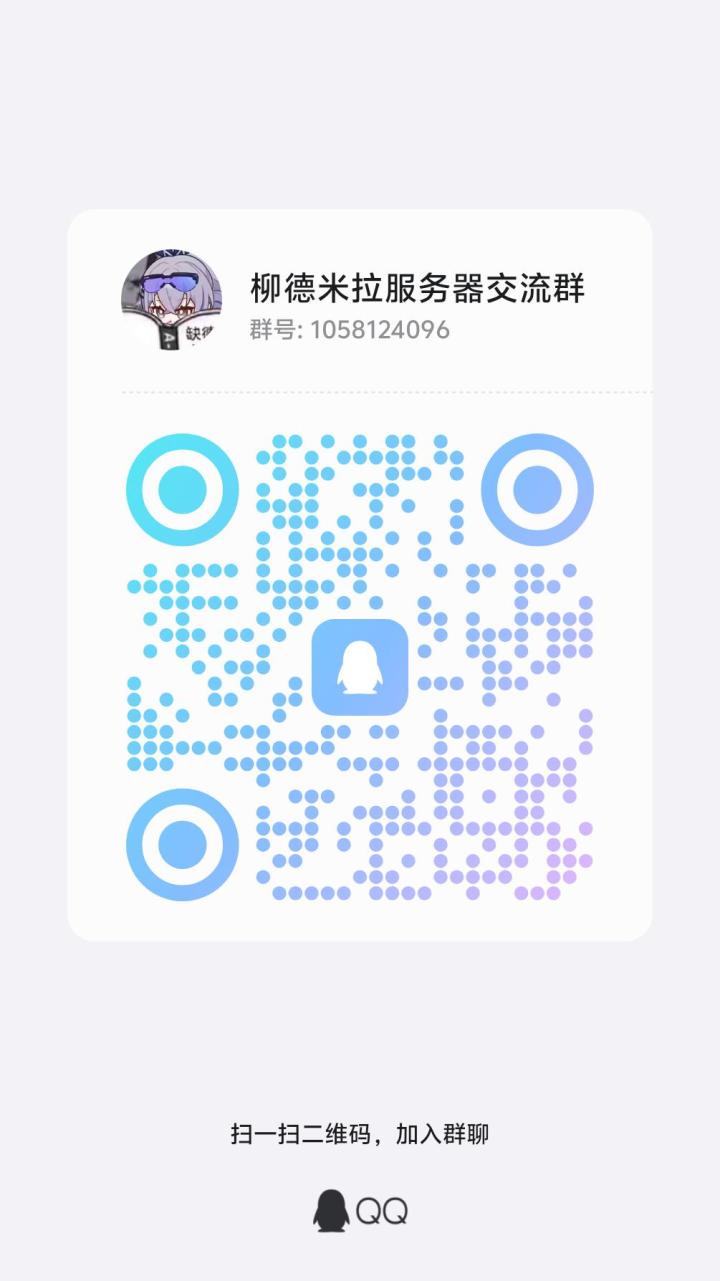
Task: Click the 群号 label text
Action: coord(272,328)
